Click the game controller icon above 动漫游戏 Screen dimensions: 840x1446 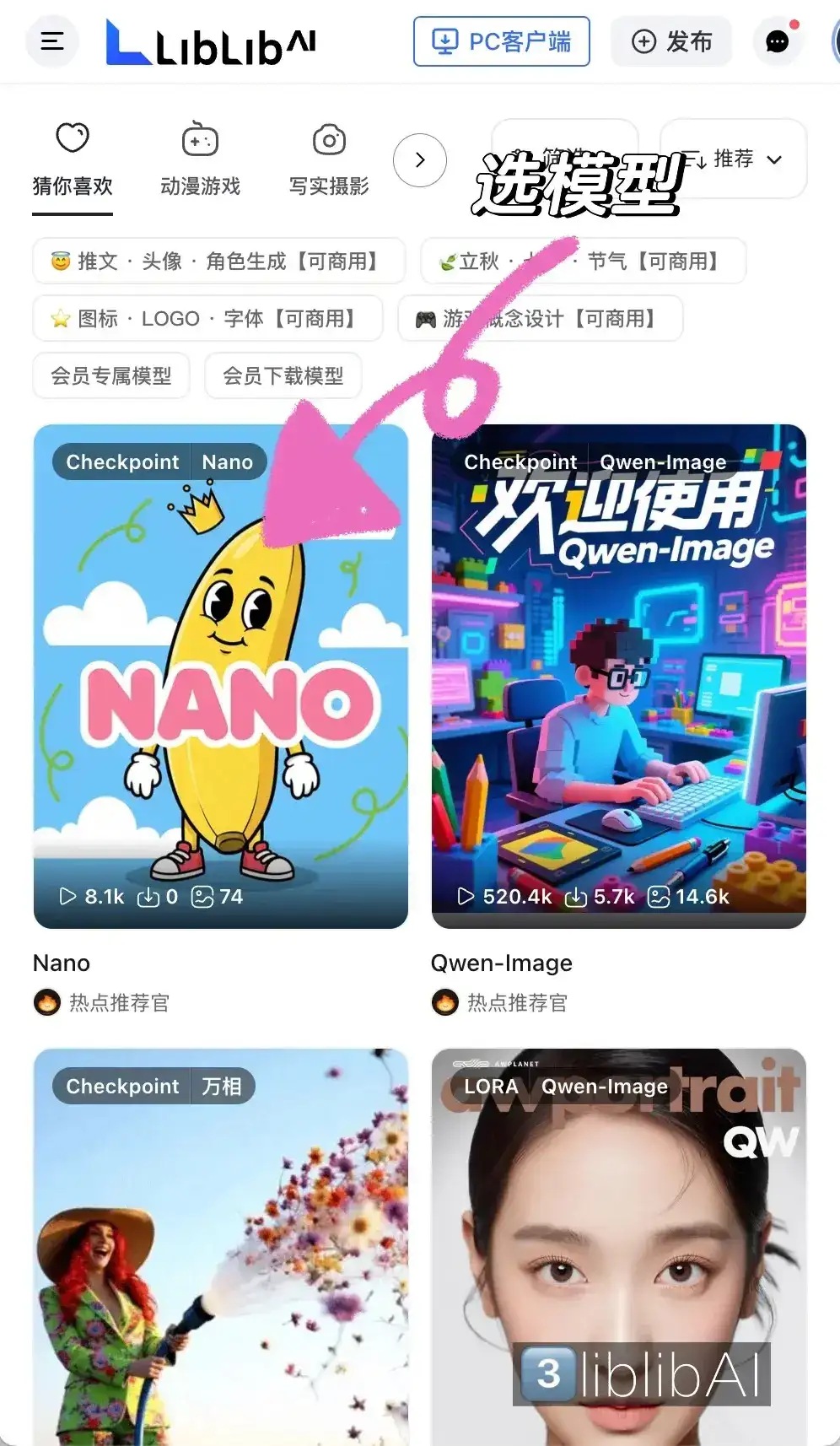pyautogui.click(x=198, y=139)
